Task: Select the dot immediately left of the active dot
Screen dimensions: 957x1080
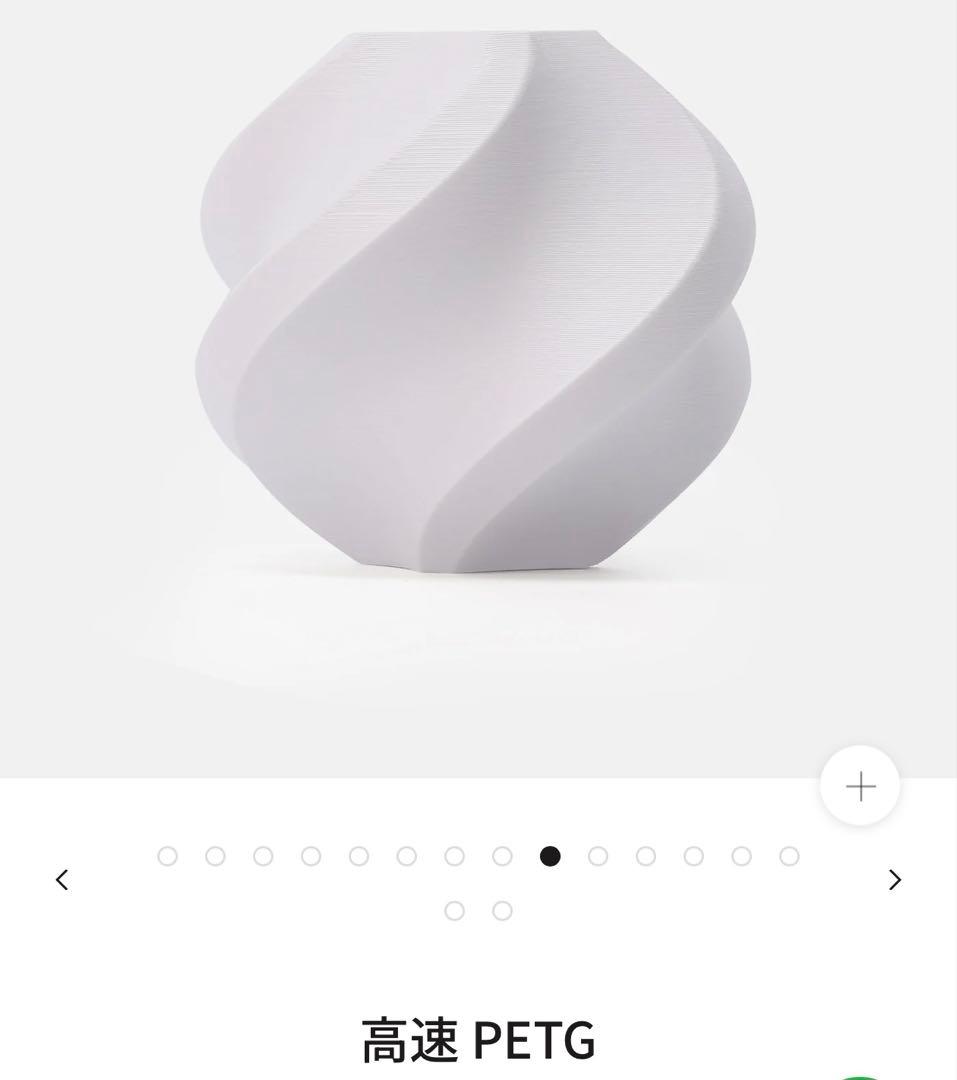Action: coord(501,856)
